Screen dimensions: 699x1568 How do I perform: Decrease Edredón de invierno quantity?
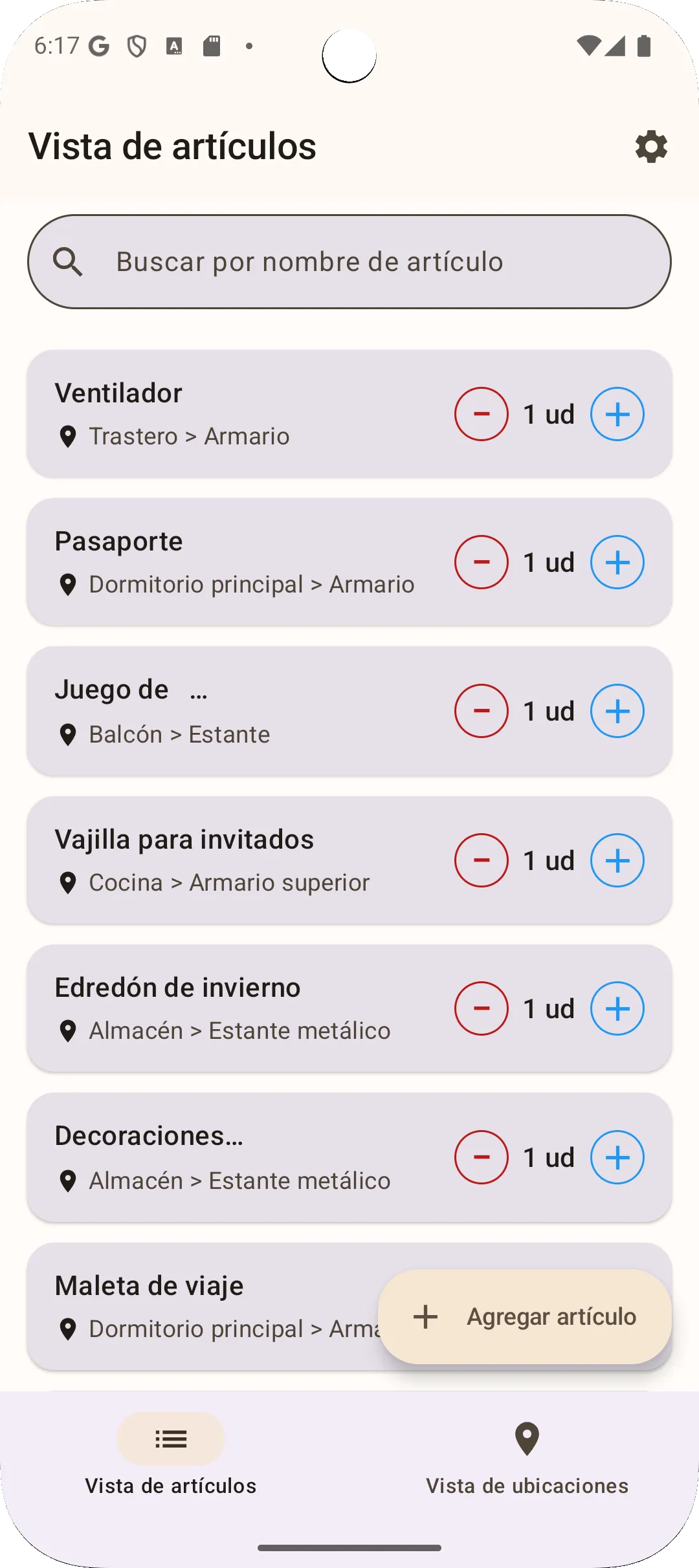coord(481,1008)
